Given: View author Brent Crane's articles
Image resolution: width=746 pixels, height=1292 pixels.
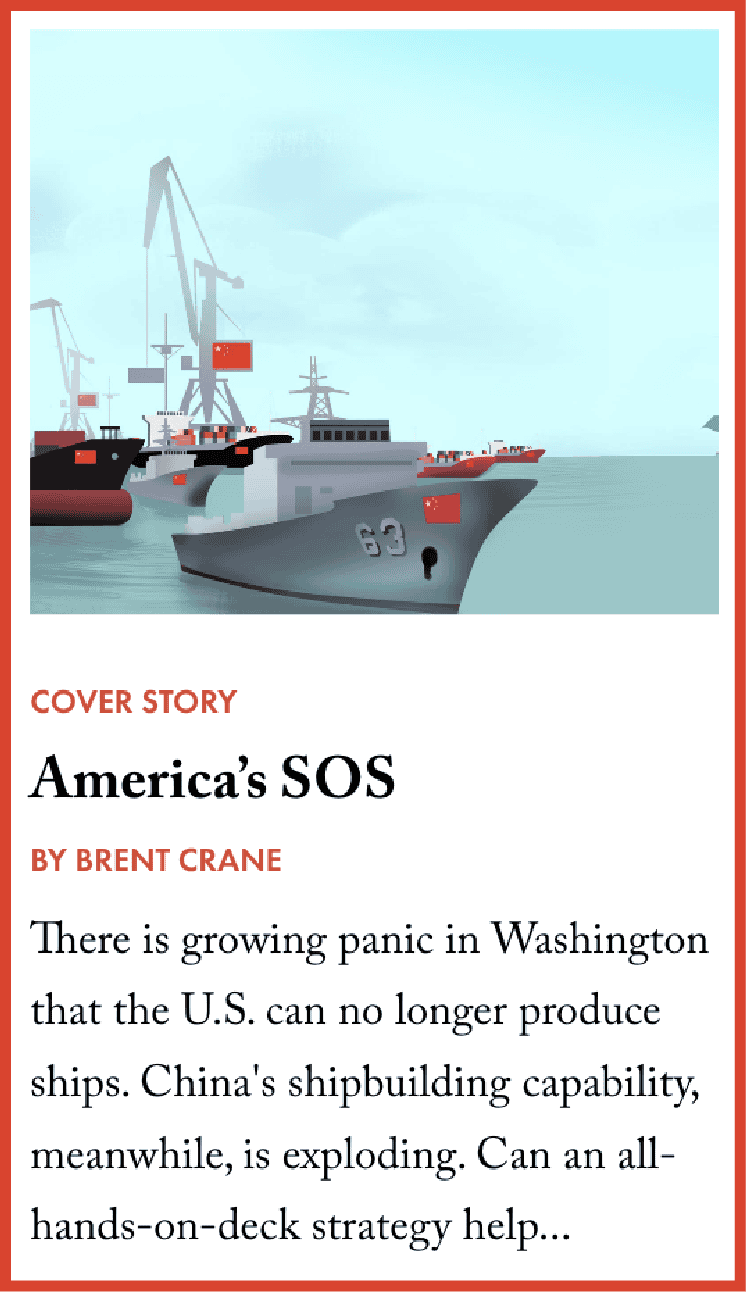Looking at the screenshot, I should (x=156, y=860).
